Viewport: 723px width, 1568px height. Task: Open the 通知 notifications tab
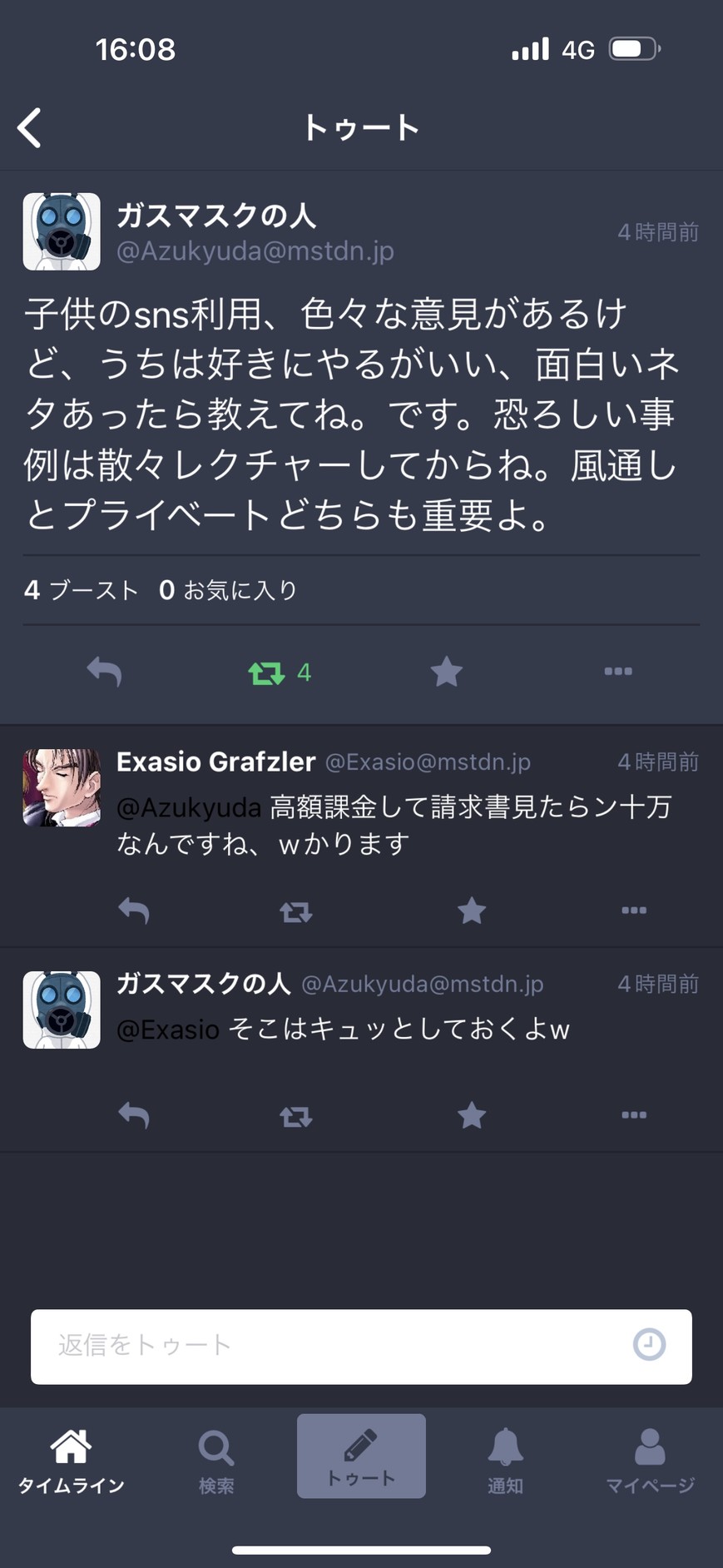(505, 1460)
